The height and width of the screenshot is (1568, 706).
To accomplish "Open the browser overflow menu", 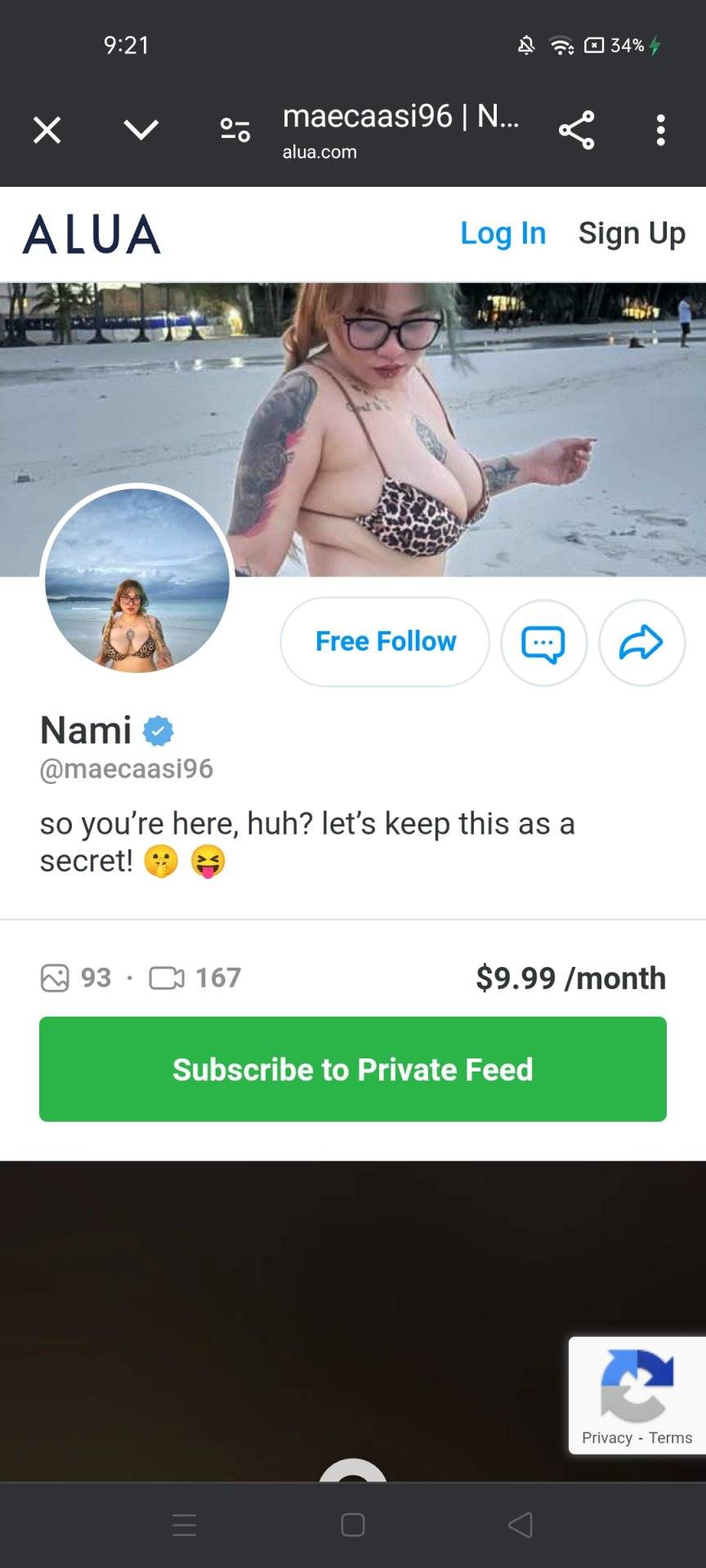I will [660, 131].
